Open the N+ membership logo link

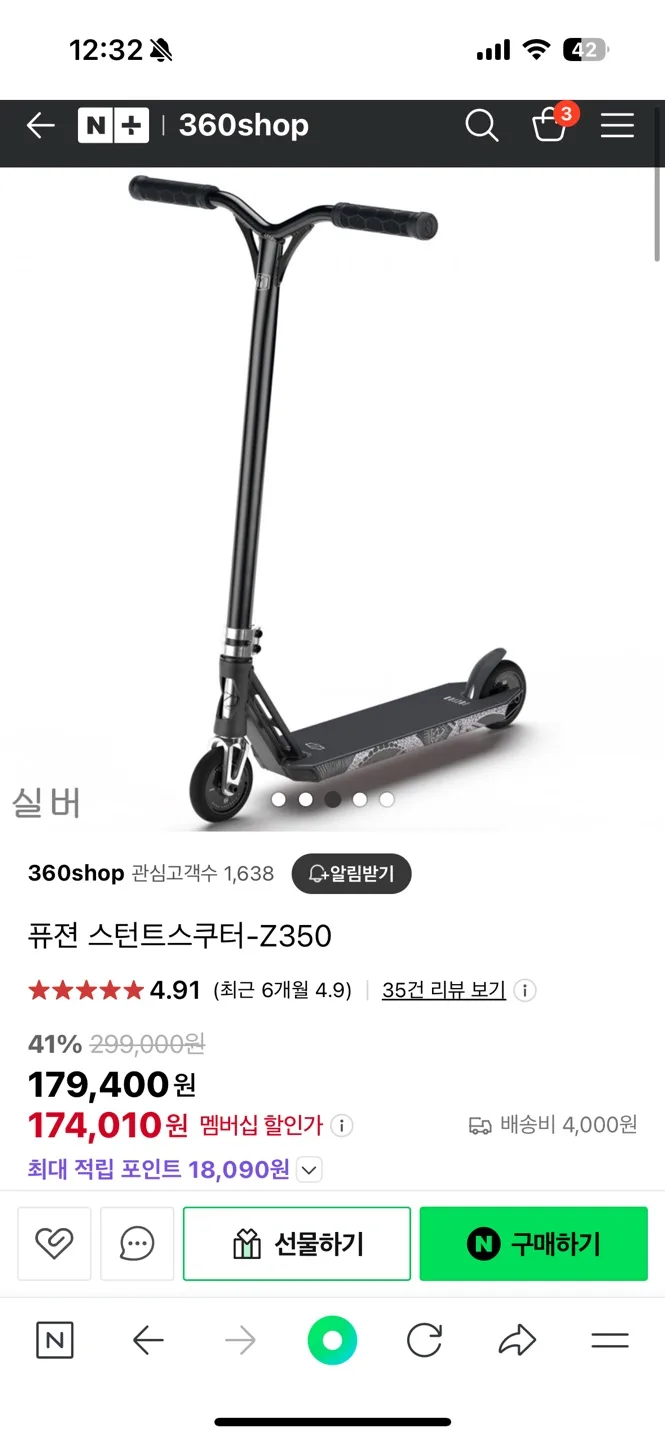113,126
